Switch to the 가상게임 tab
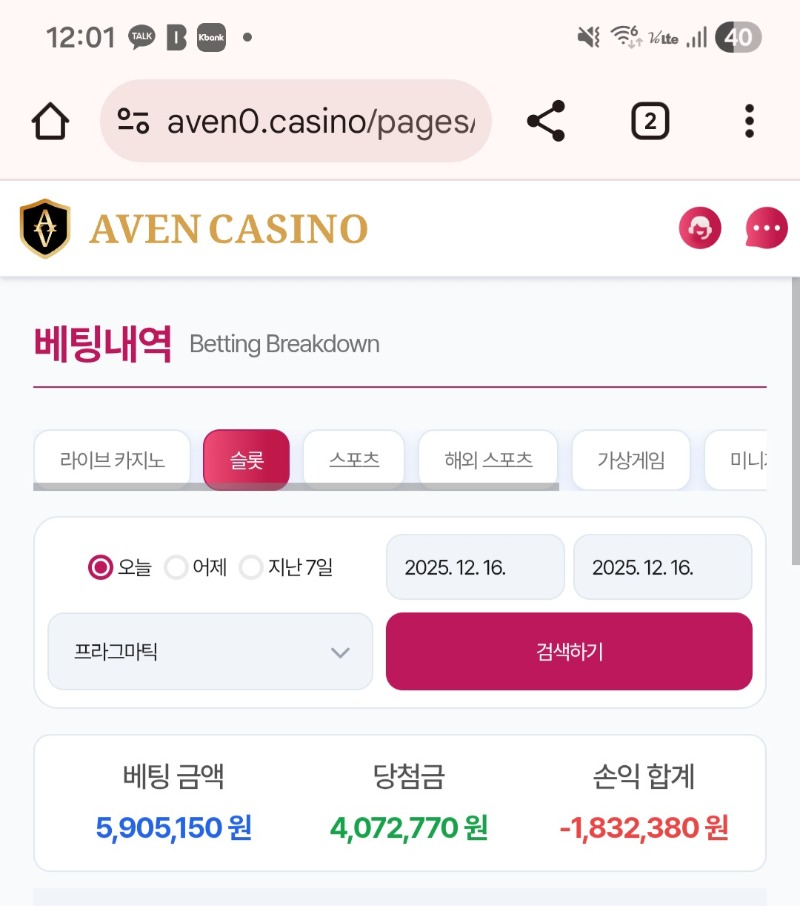The image size is (800, 906). pyautogui.click(x=631, y=460)
